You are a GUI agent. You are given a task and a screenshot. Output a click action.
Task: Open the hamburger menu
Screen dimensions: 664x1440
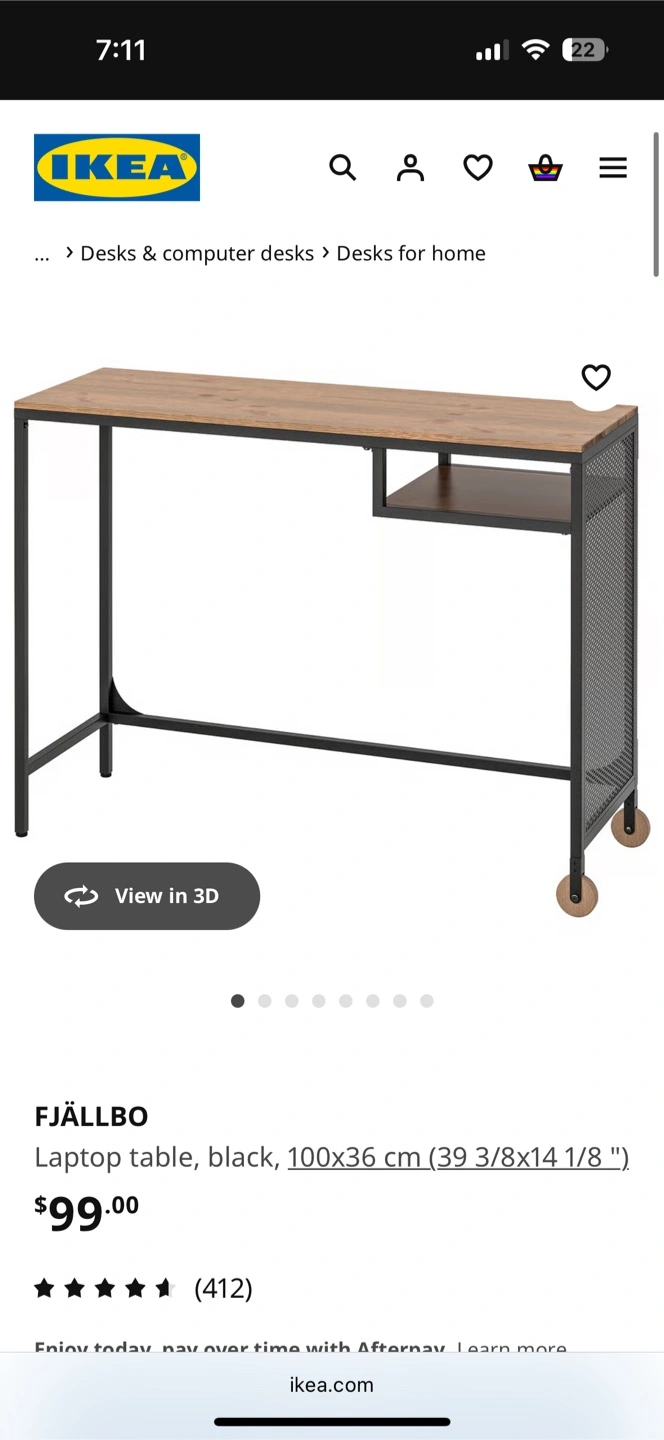point(613,167)
